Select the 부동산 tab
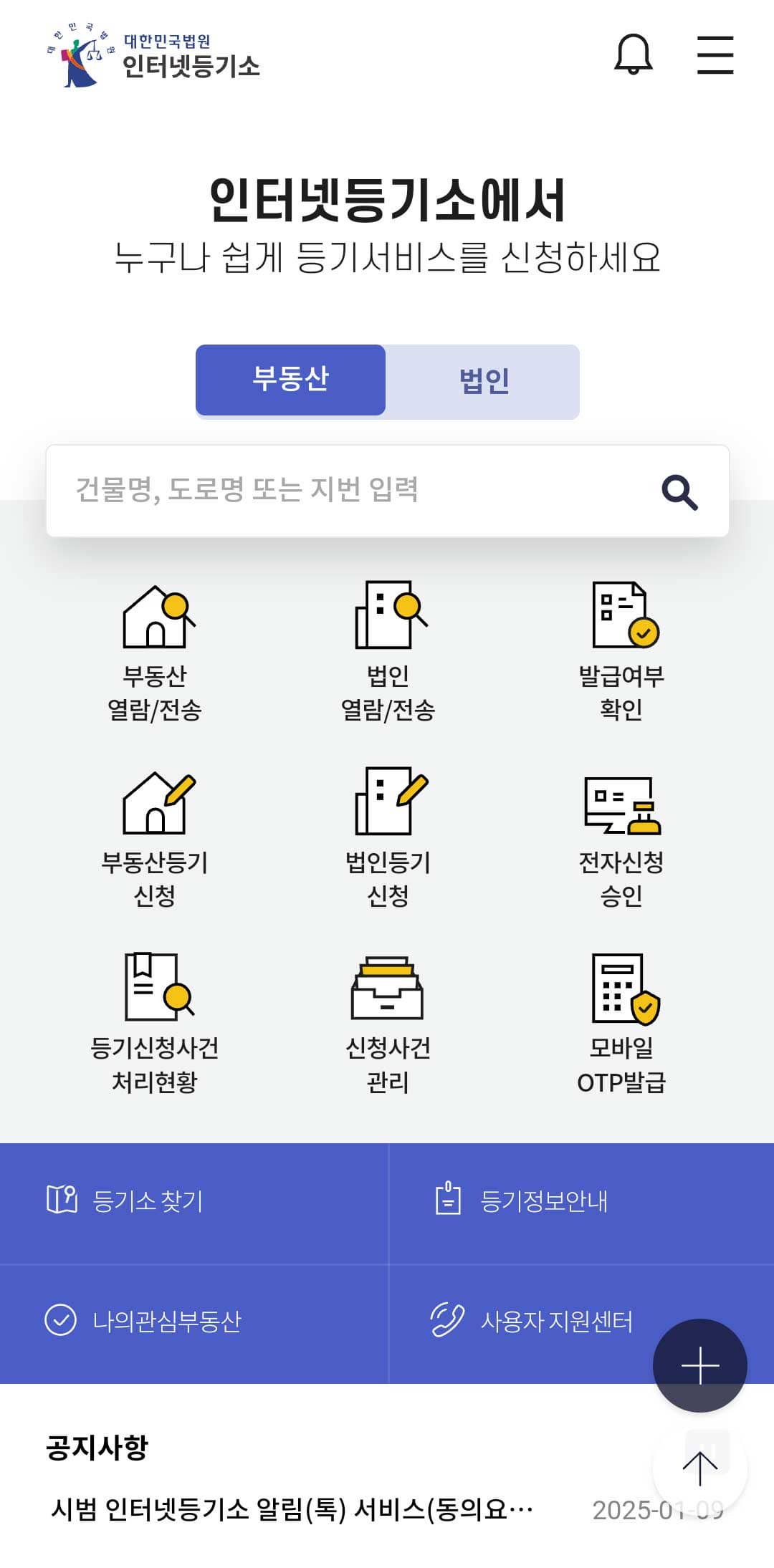The width and height of the screenshot is (774, 1568). [x=291, y=381]
